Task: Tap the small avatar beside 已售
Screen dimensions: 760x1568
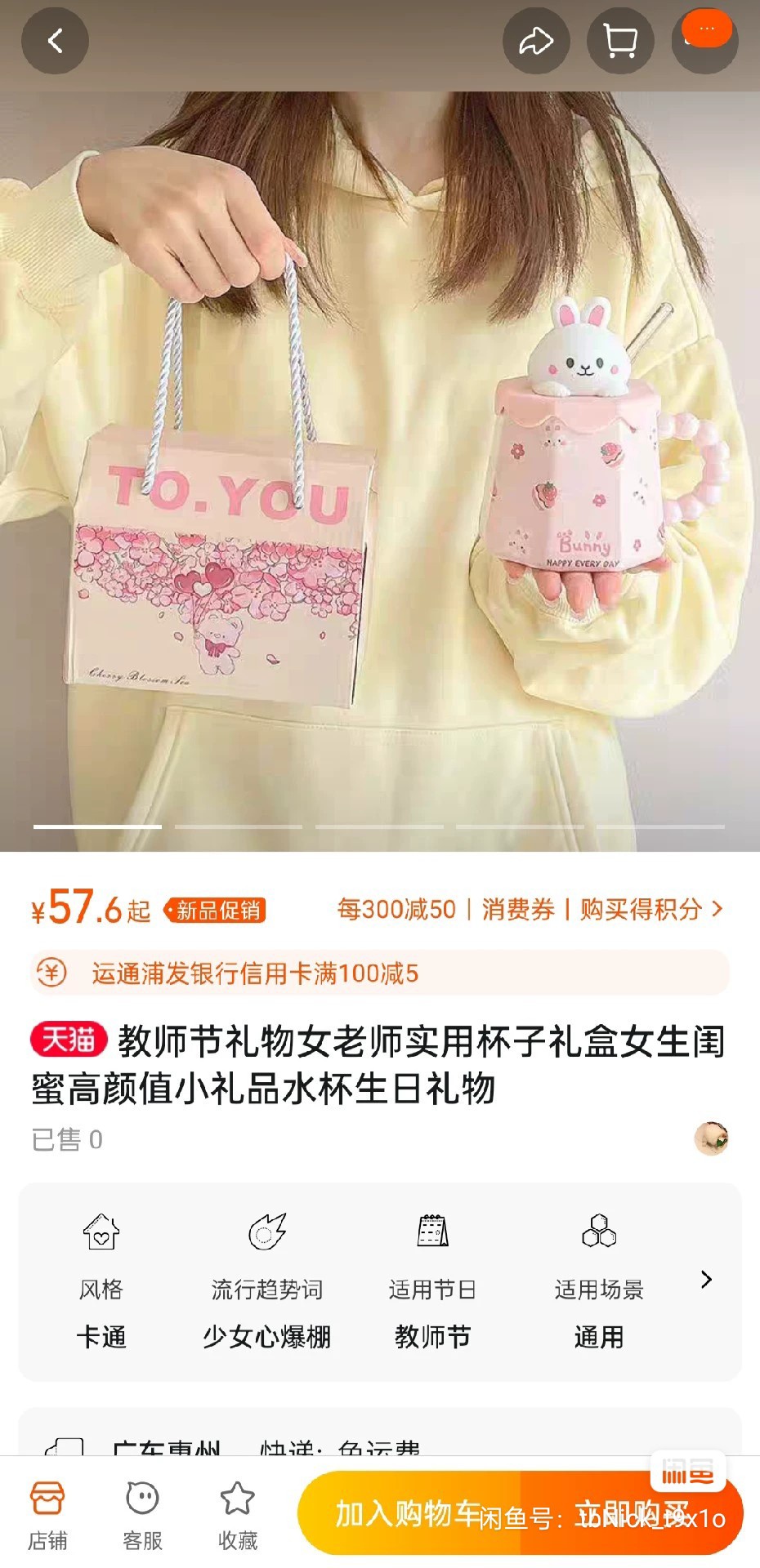Action: pyautogui.click(x=711, y=1138)
